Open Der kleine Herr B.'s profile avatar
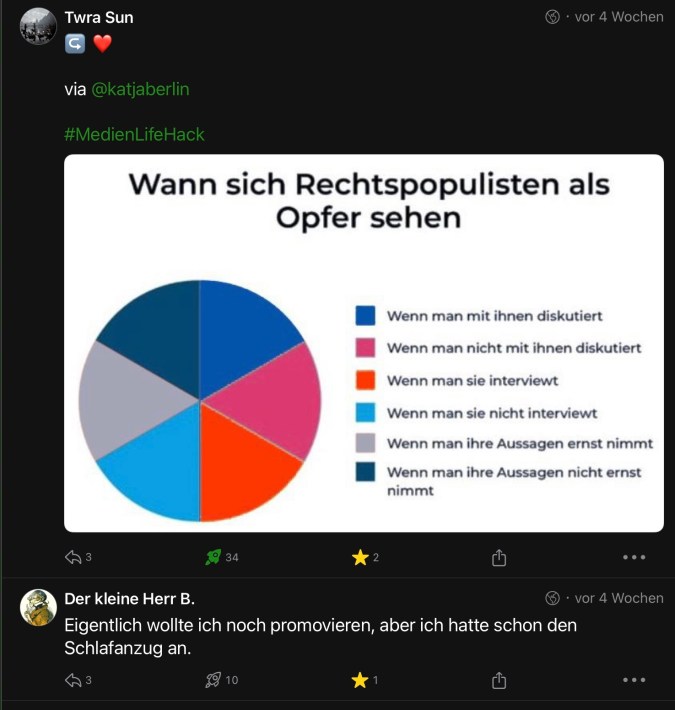The image size is (675, 710). [38, 607]
